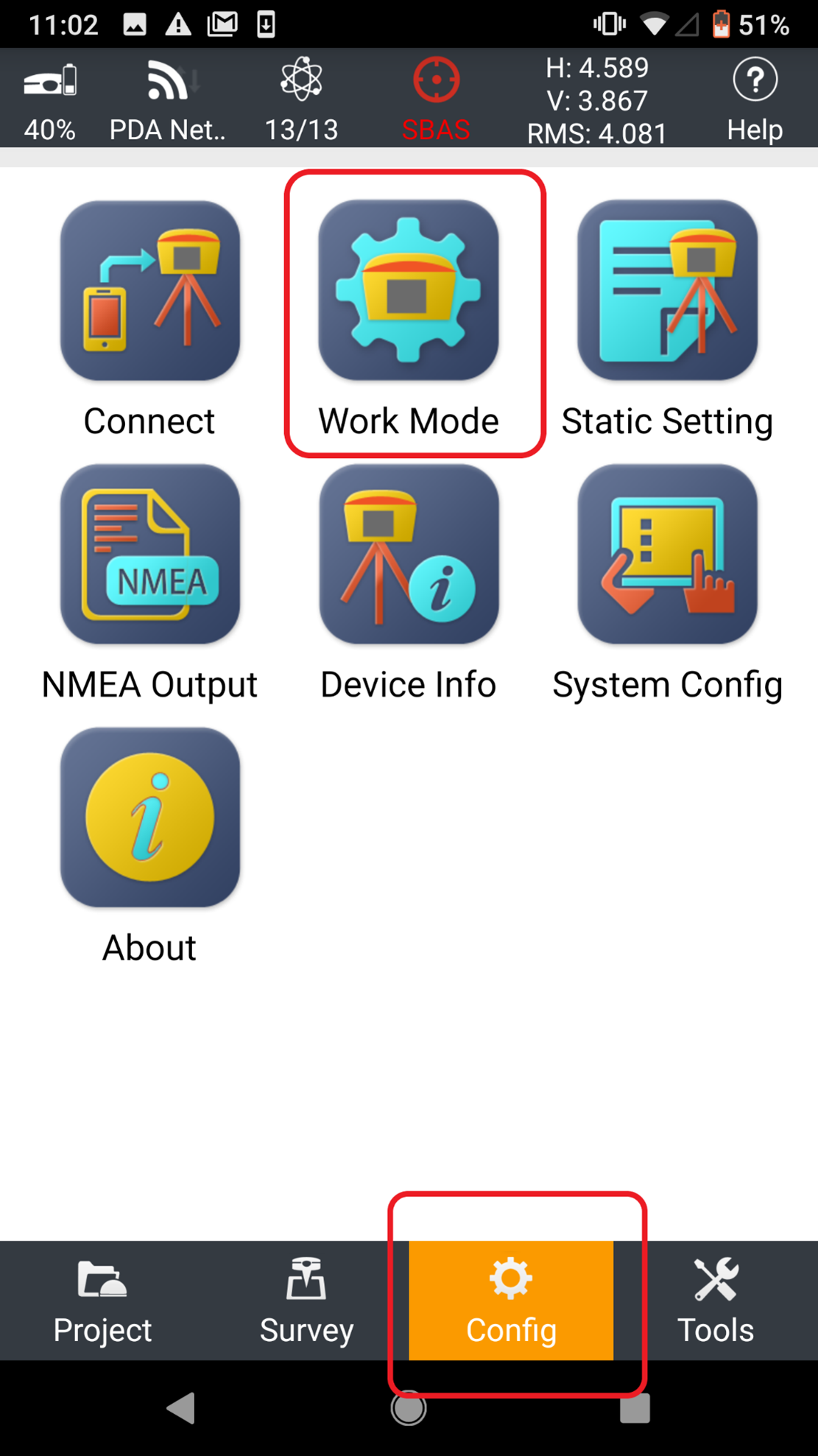Go back using the system back button
Screen dimensions: 818x1456
coord(181,1408)
